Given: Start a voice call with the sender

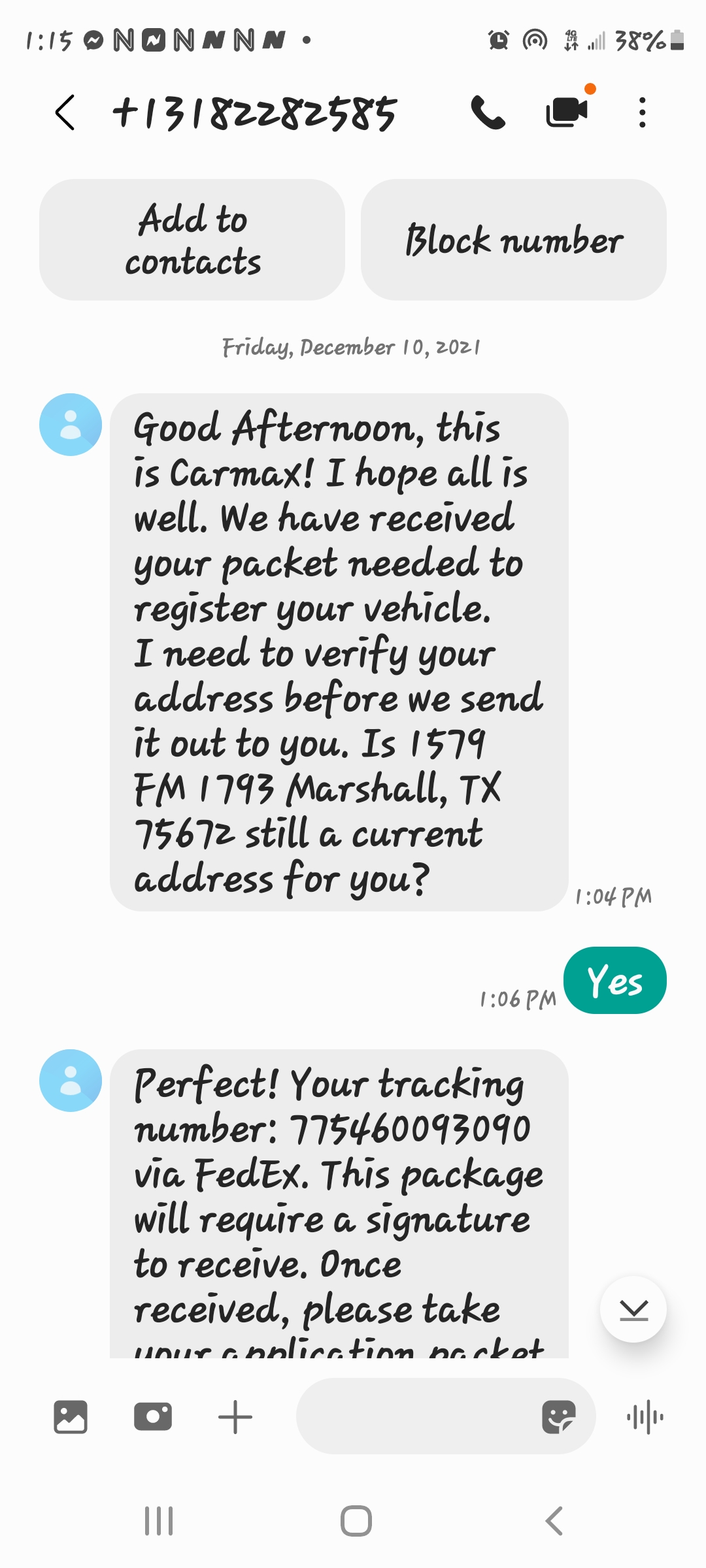Looking at the screenshot, I should 490,112.
